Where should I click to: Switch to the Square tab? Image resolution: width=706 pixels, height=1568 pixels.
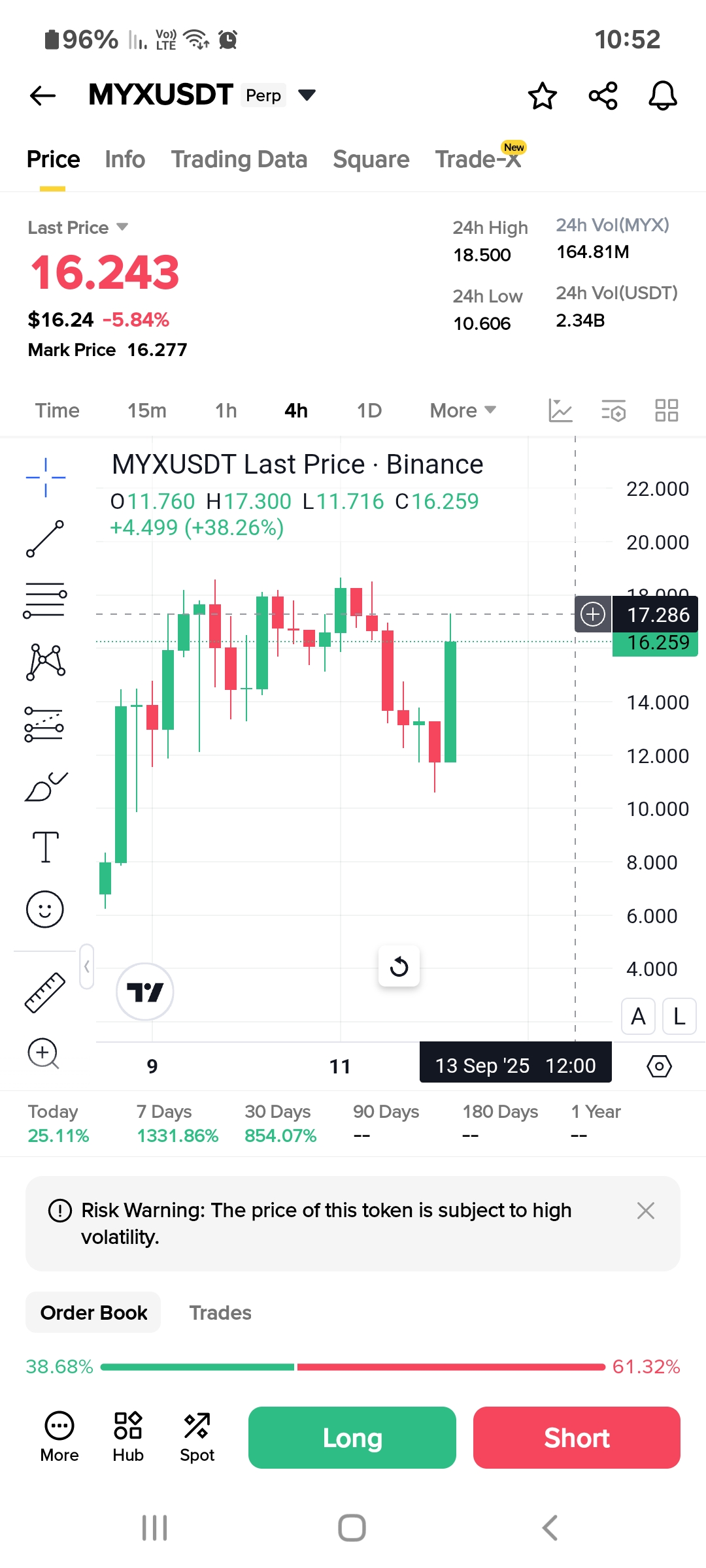[371, 159]
